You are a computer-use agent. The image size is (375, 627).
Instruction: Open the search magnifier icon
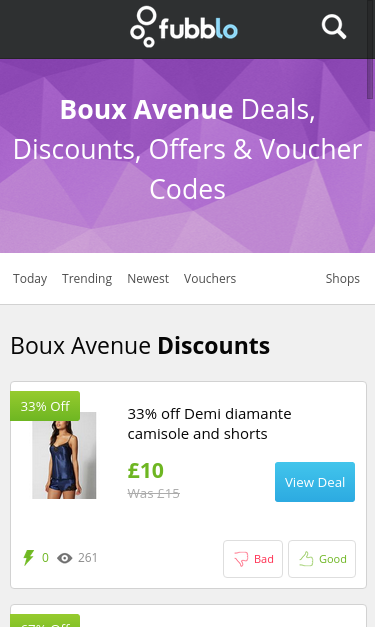click(x=334, y=27)
